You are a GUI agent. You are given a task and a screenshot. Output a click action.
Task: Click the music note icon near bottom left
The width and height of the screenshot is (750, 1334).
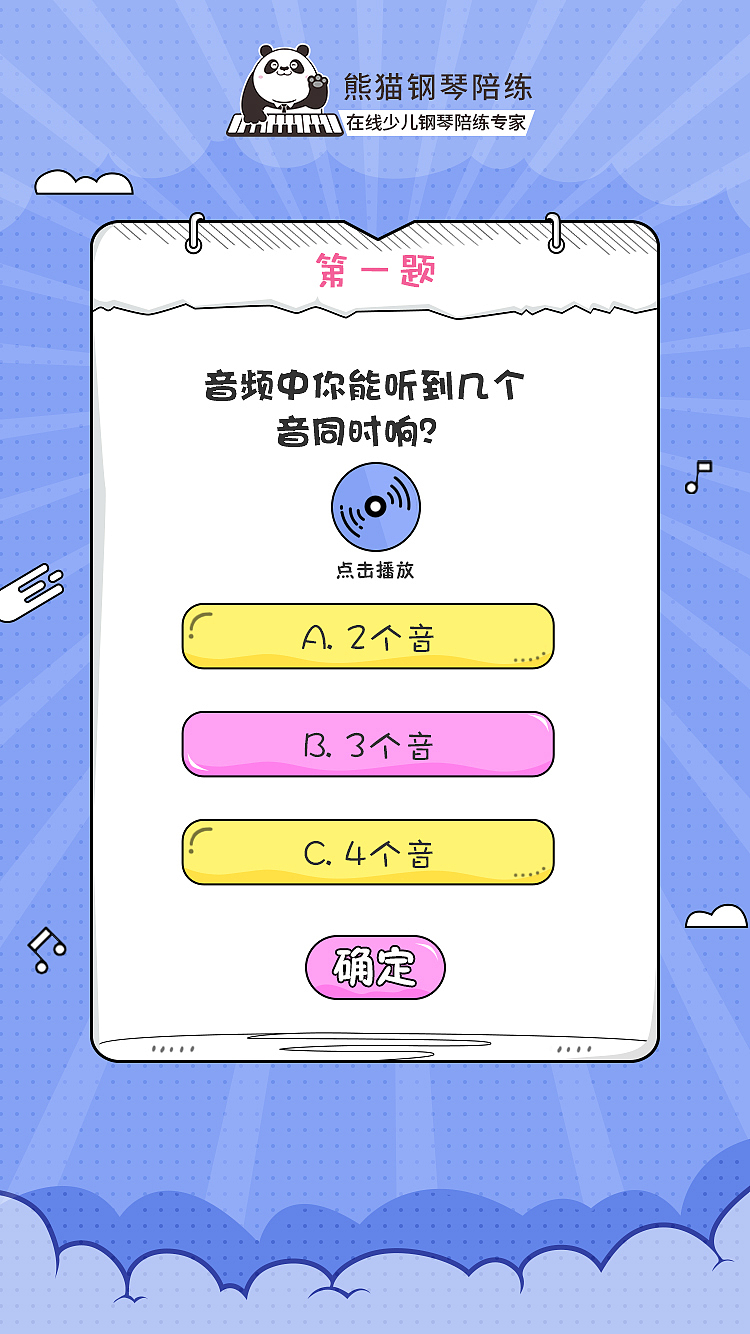click(x=47, y=950)
